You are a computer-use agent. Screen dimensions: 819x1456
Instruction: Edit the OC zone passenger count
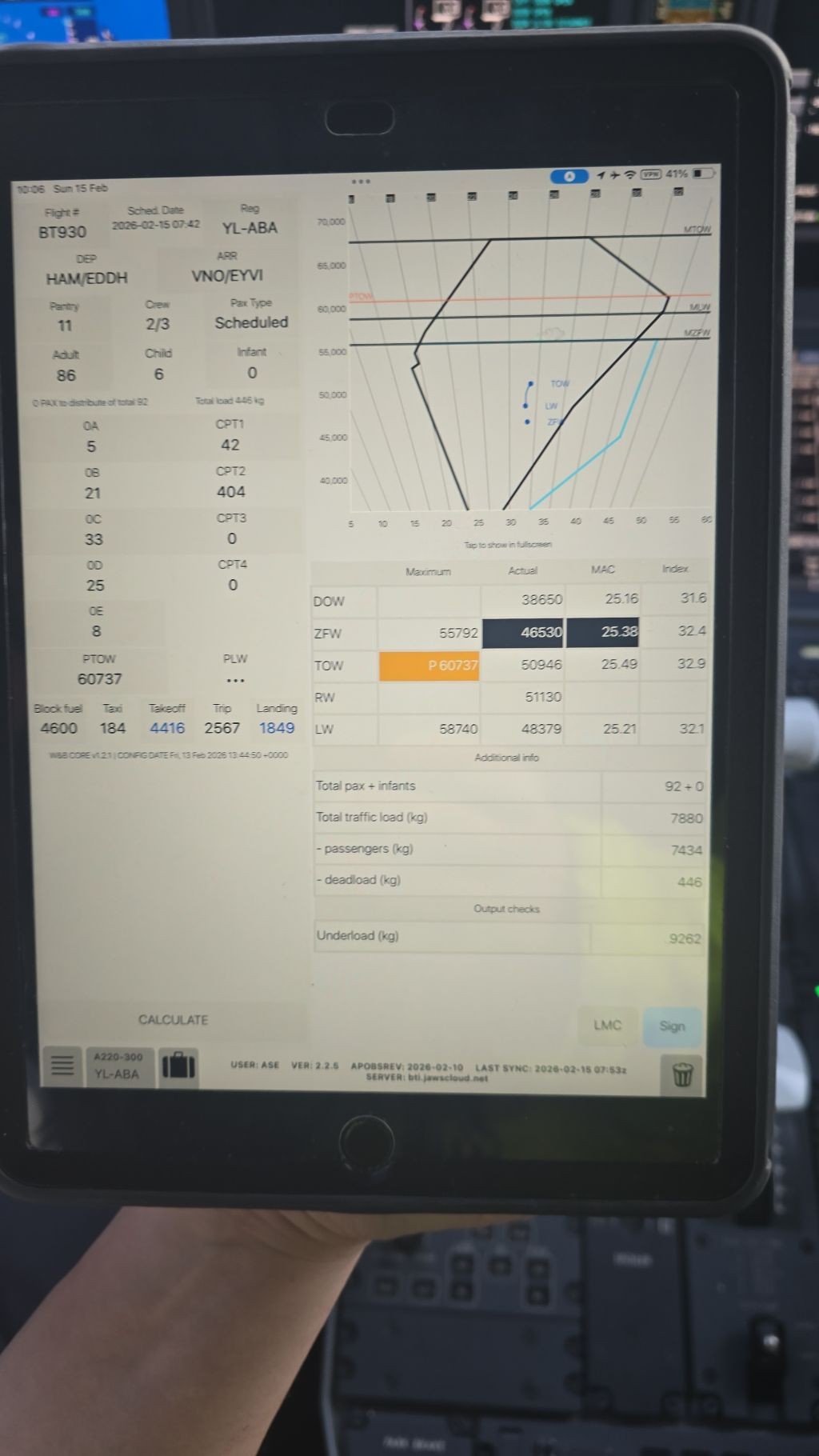94,539
